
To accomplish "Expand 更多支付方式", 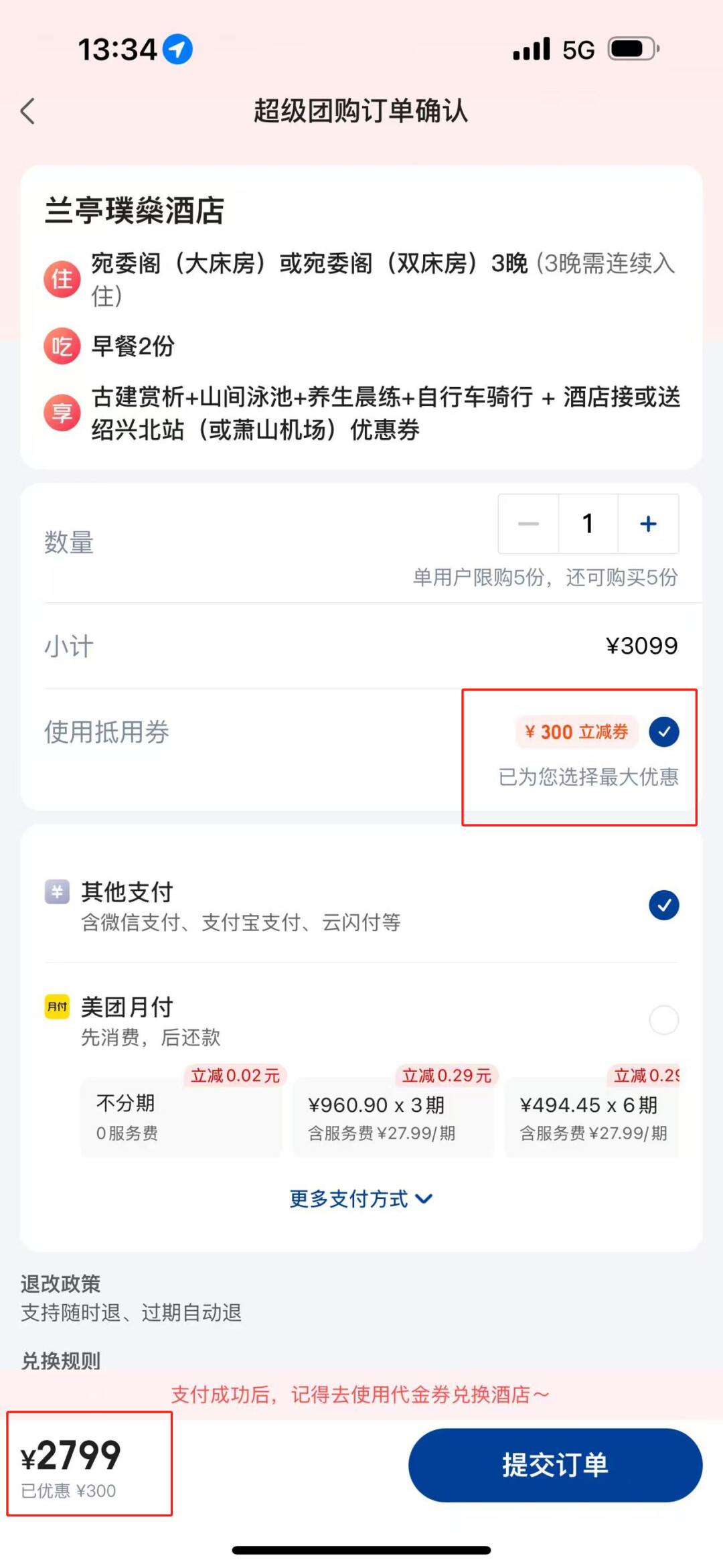I will click(x=361, y=1198).
